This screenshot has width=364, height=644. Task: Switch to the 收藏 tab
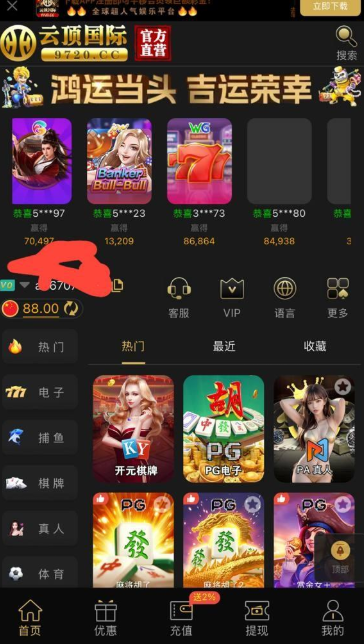(315, 346)
